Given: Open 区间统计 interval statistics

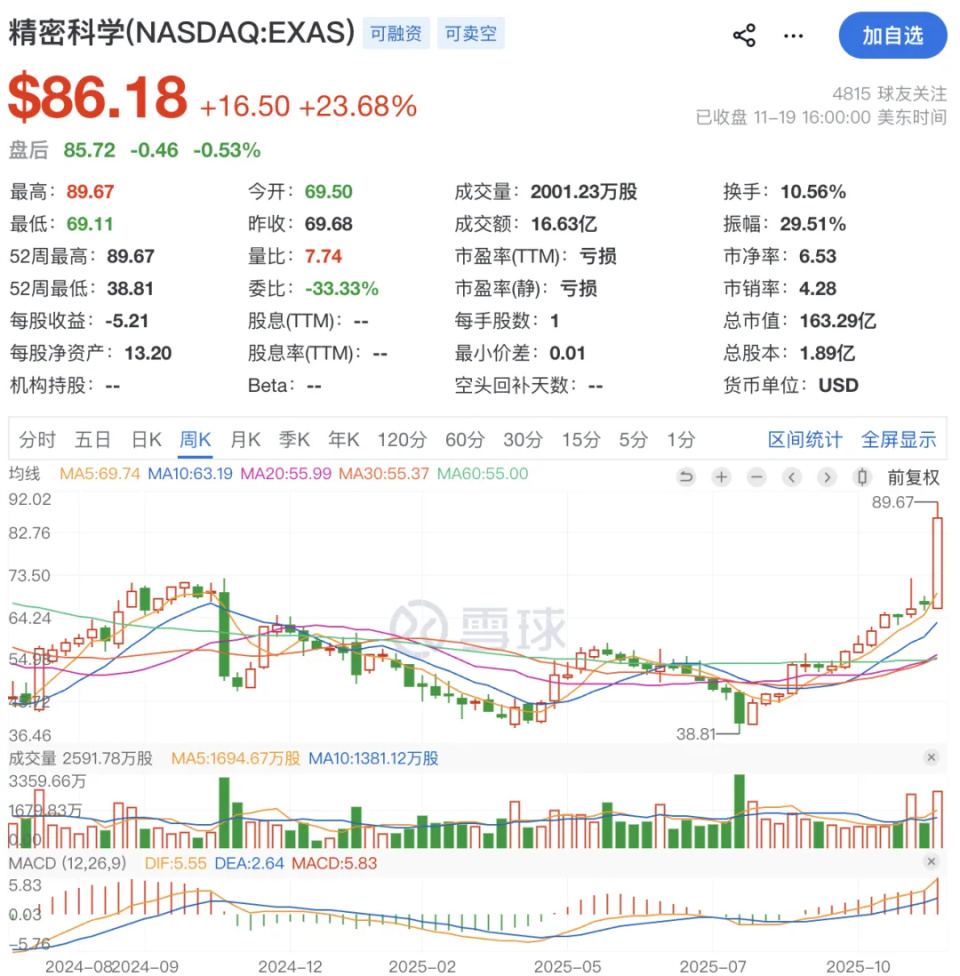Looking at the screenshot, I should tap(804, 439).
